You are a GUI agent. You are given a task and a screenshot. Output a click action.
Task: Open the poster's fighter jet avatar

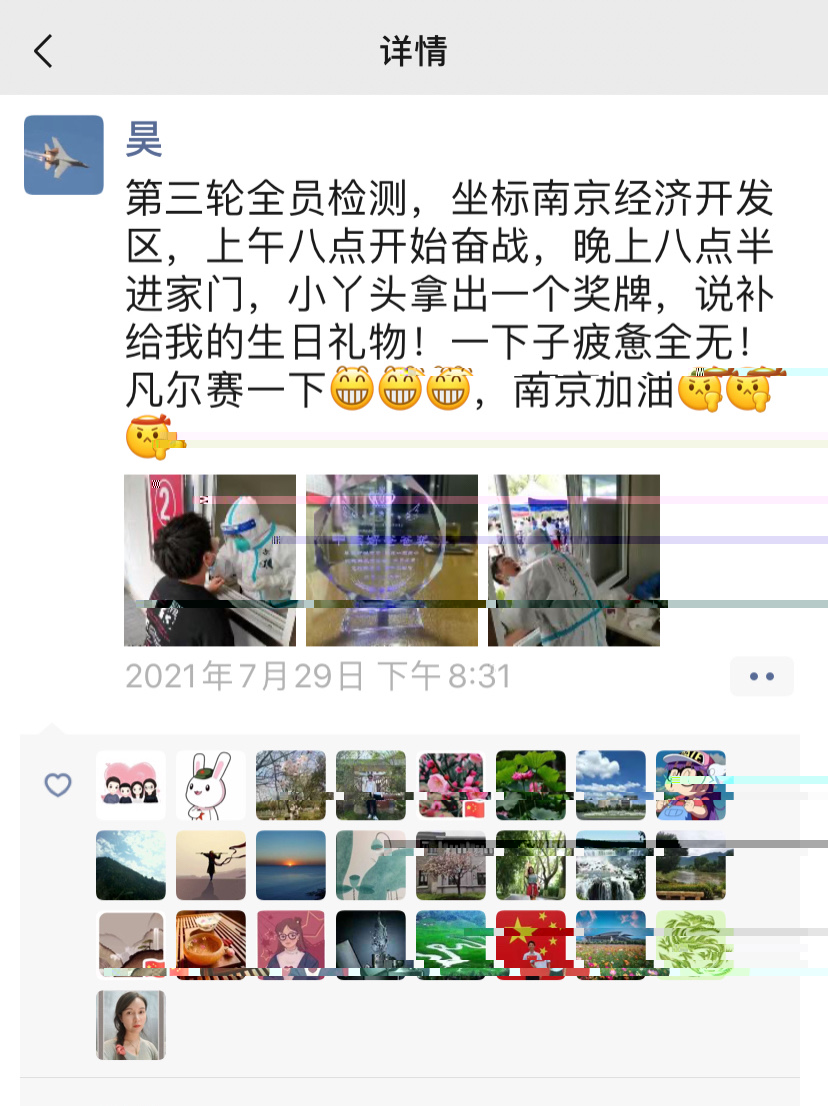64,155
